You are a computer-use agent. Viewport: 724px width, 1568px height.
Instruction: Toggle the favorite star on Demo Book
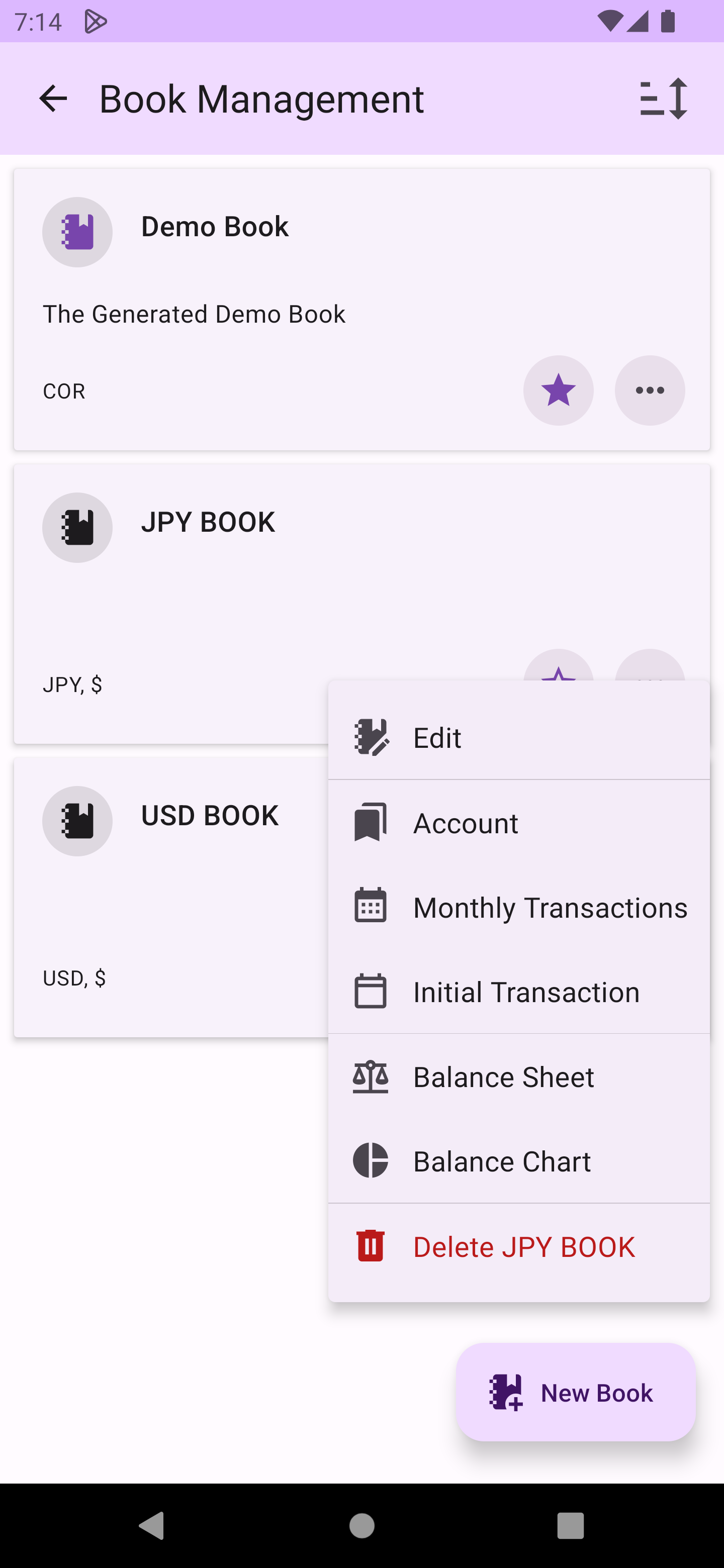pos(558,390)
